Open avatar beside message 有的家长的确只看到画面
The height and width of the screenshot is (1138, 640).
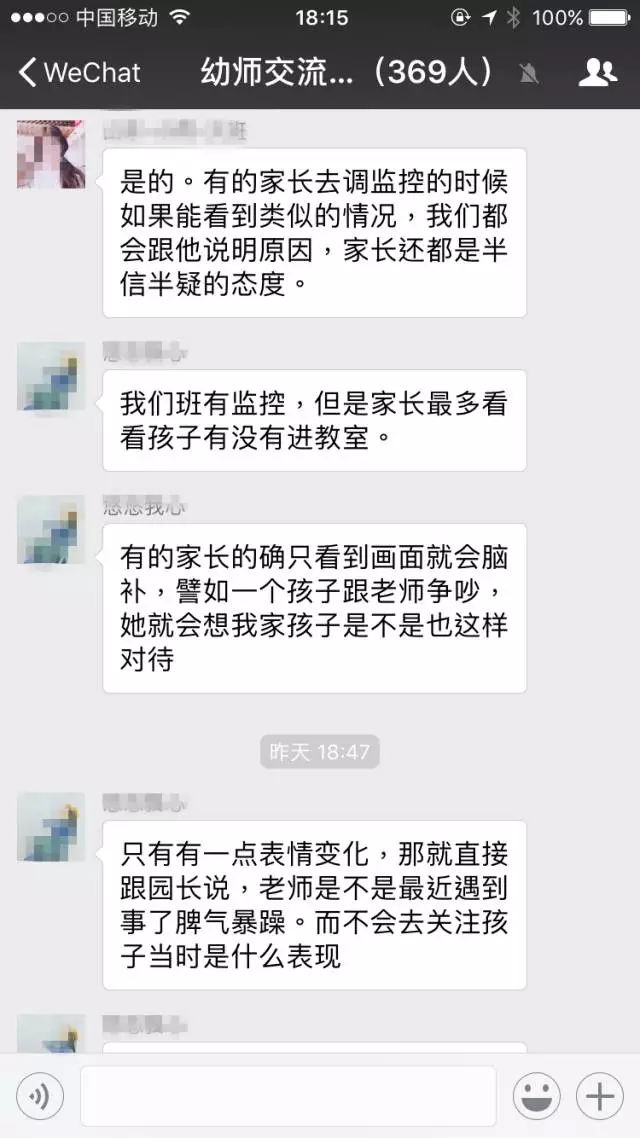[51, 530]
